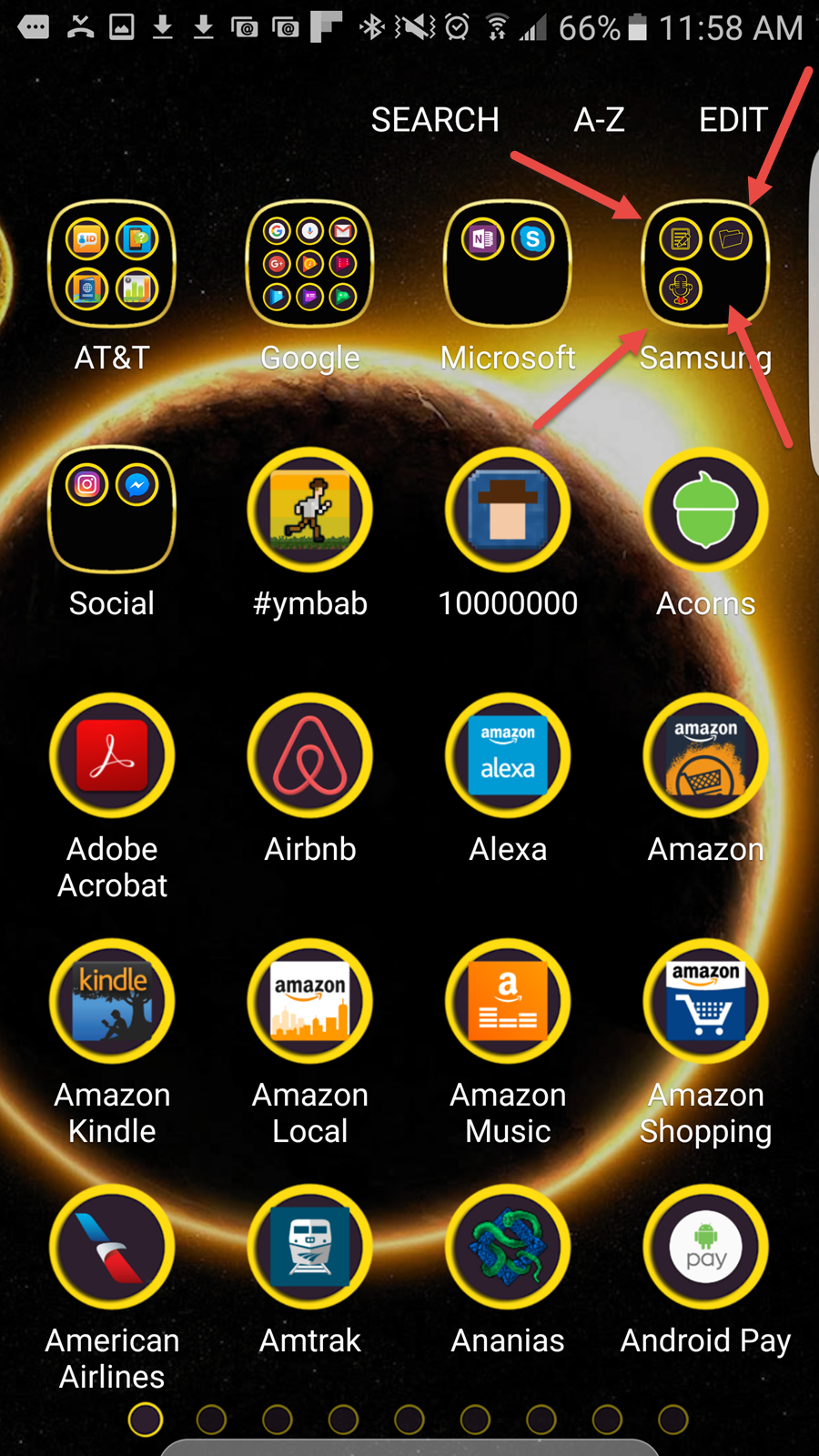819x1456 pixels.
Task: Launch the 10000000 app
Action: pyautogui.click(x=508, y=510)
